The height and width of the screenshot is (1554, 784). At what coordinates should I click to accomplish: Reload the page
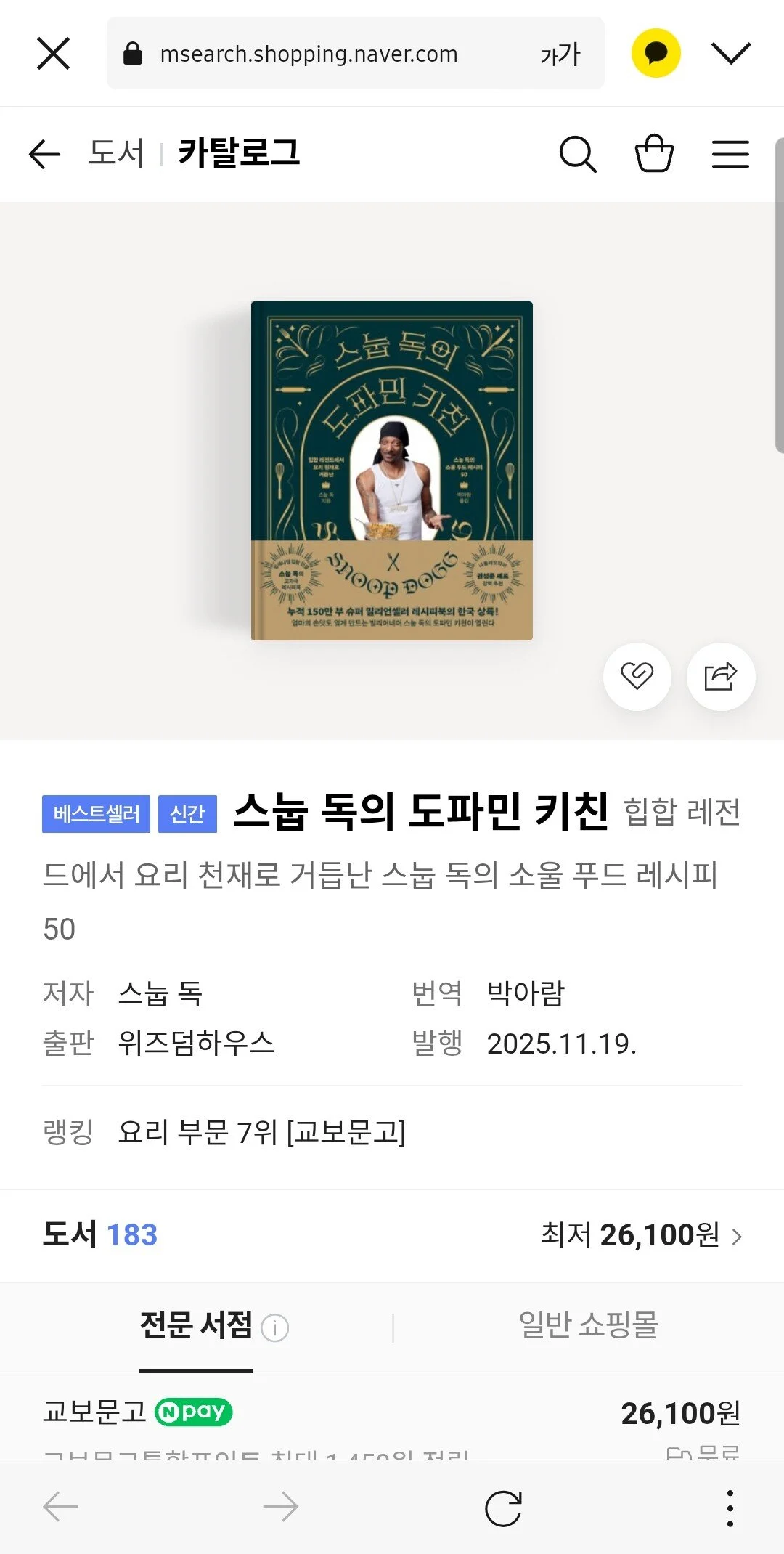tap(503, 1508)
